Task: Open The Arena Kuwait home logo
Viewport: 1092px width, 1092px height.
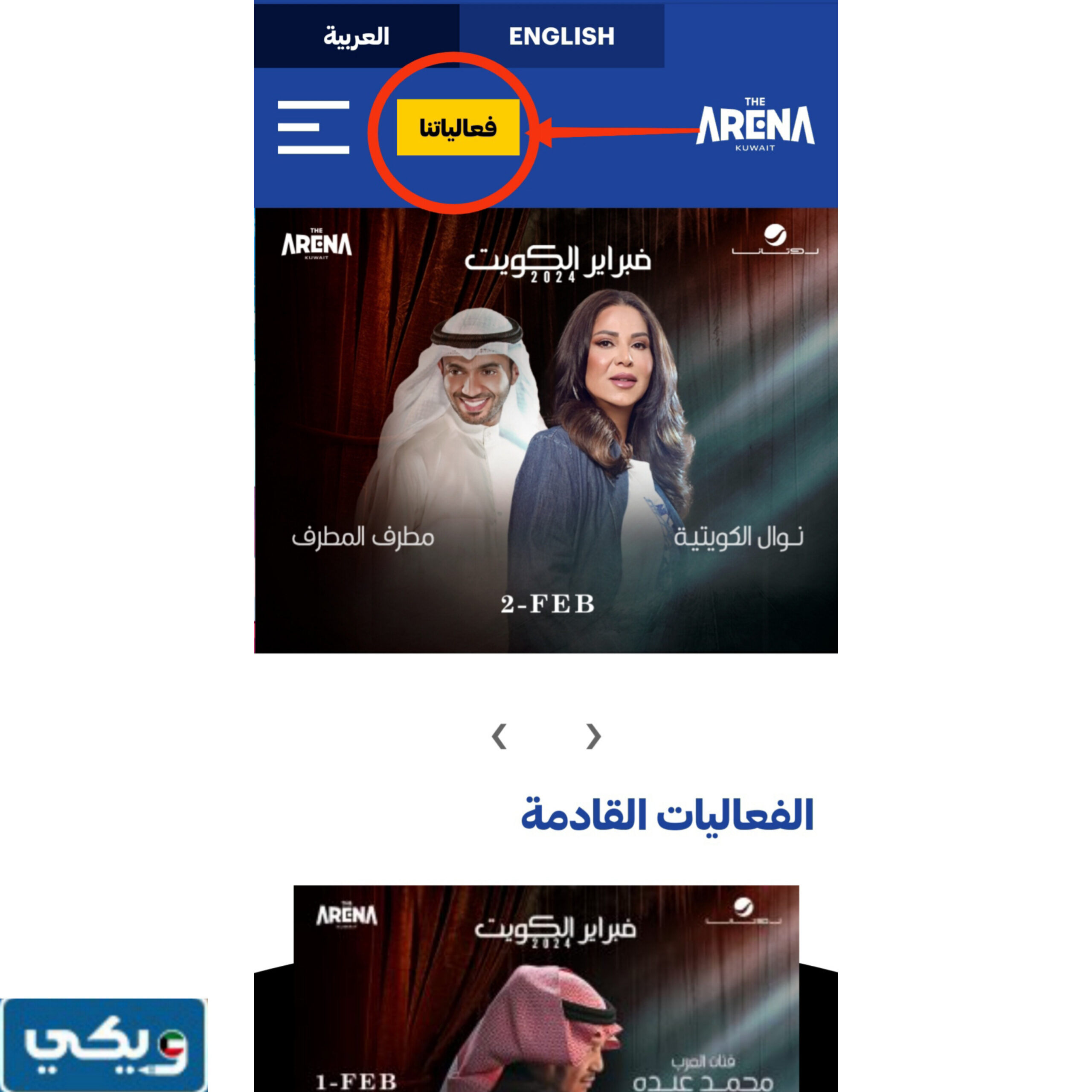Action: pyautogui.click(x=755, y=125)
